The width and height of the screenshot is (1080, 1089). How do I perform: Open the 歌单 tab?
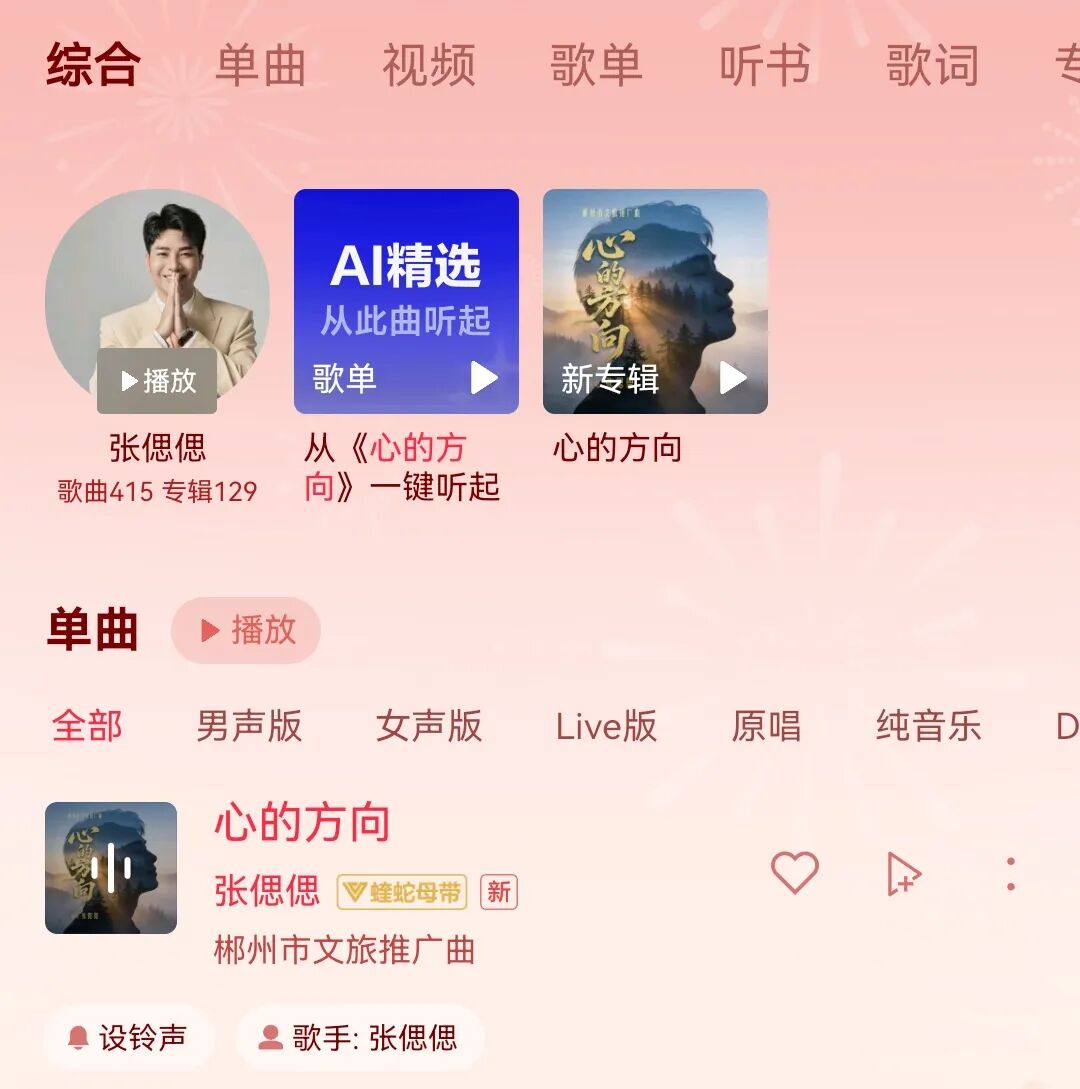tap(596, 66)
